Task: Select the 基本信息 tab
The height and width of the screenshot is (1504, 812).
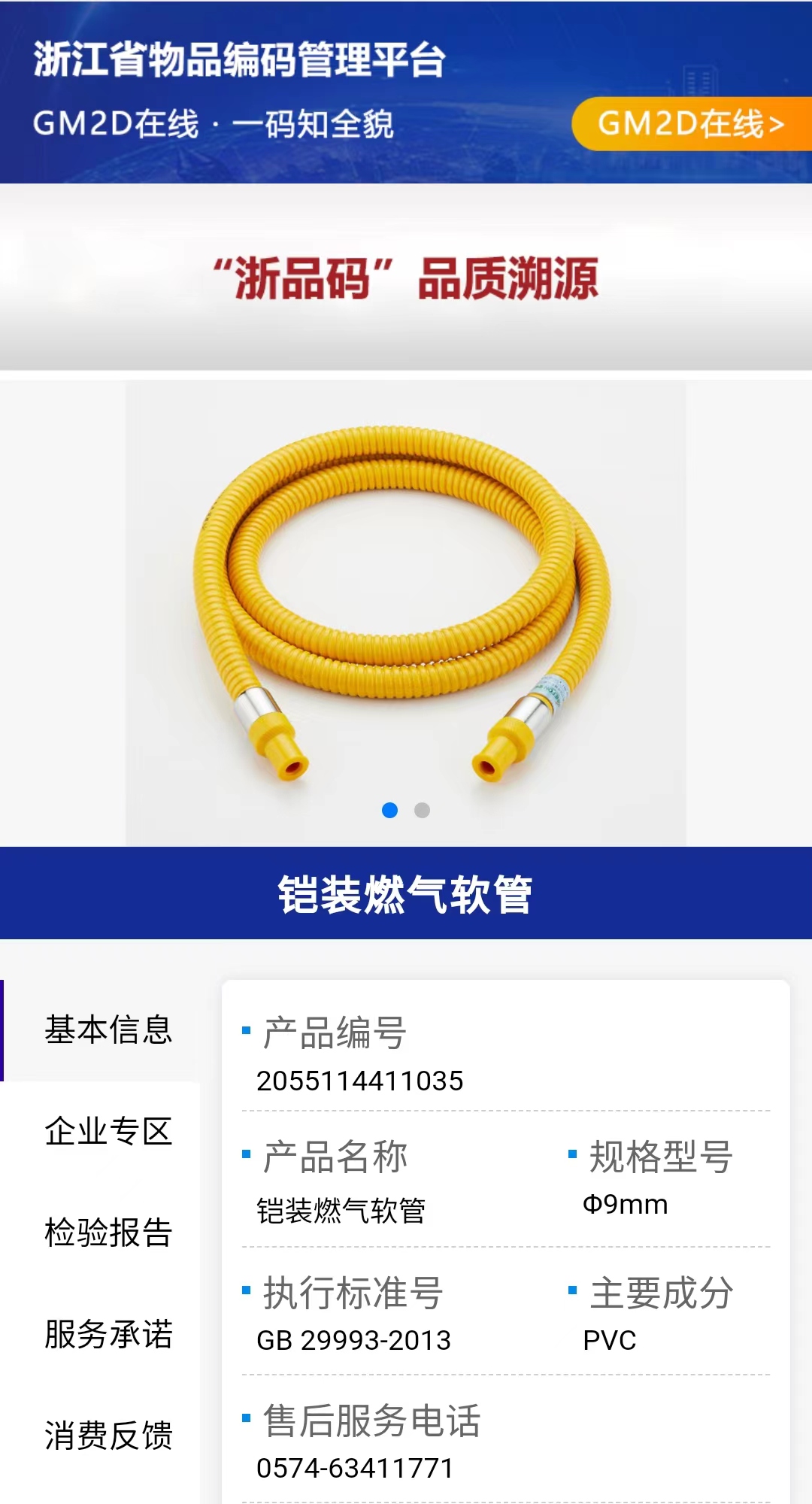Action: point(108,1029)
